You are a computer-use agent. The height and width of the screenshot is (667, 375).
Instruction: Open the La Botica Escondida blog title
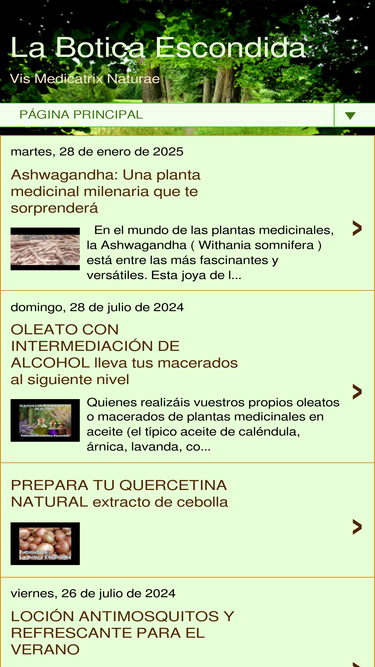(158, 47)
